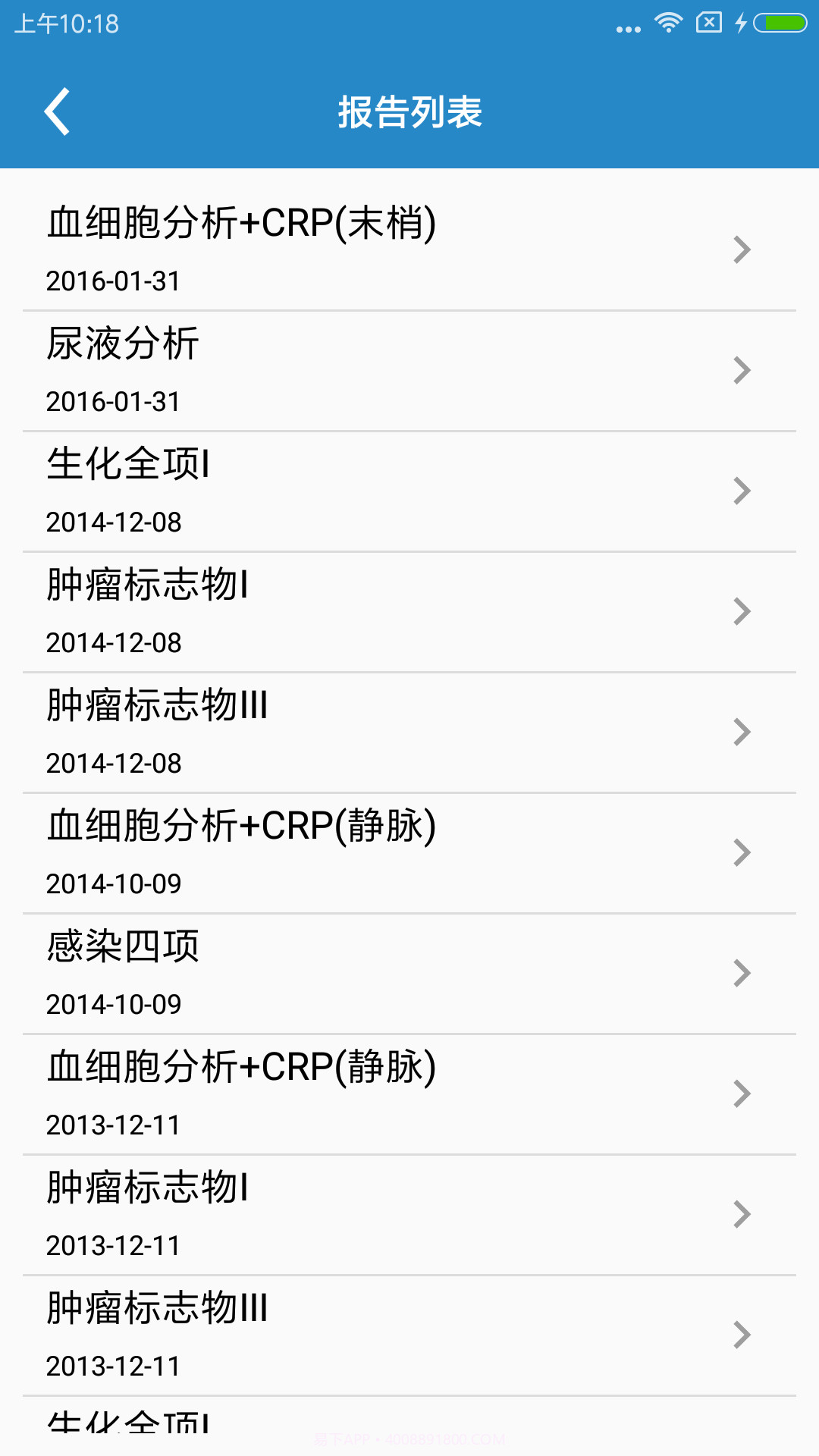Expand the chevron beside 肿瘤标志物I dated 2014-12-08
This screenshot has height=1456, width=819.
click(739, 610)
